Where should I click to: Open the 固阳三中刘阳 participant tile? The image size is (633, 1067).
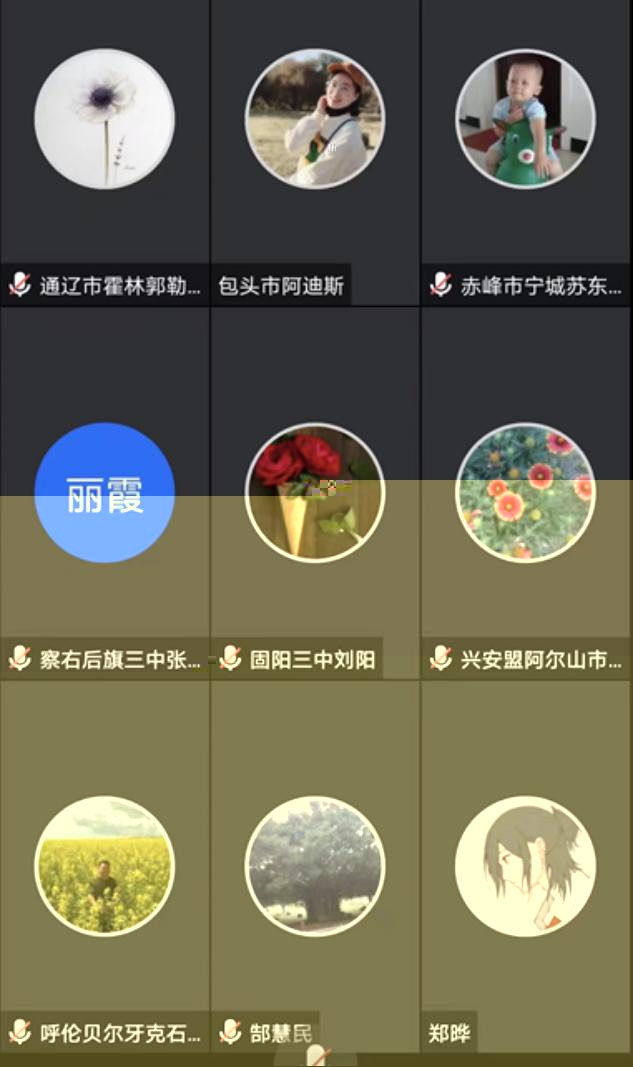tap(315, 493)
